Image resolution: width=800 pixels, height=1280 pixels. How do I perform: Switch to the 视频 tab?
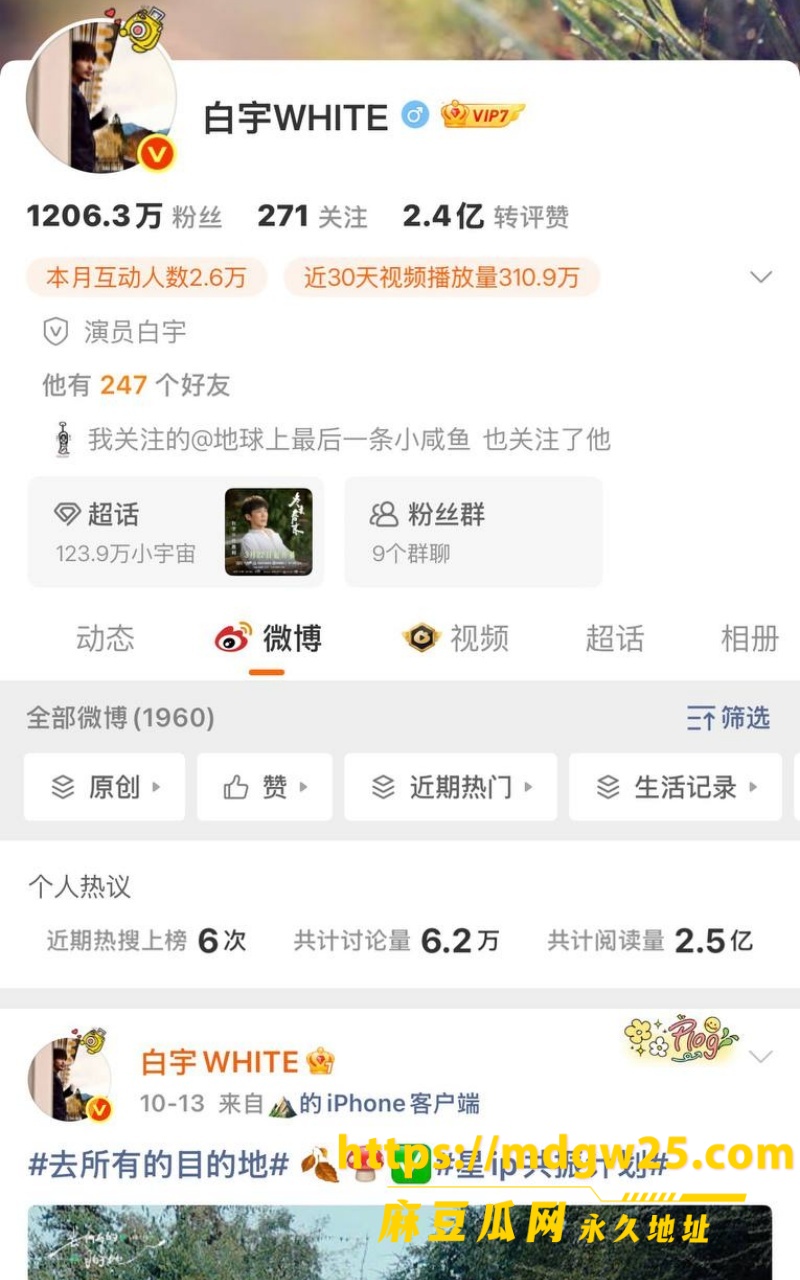[x=456, y=638]
